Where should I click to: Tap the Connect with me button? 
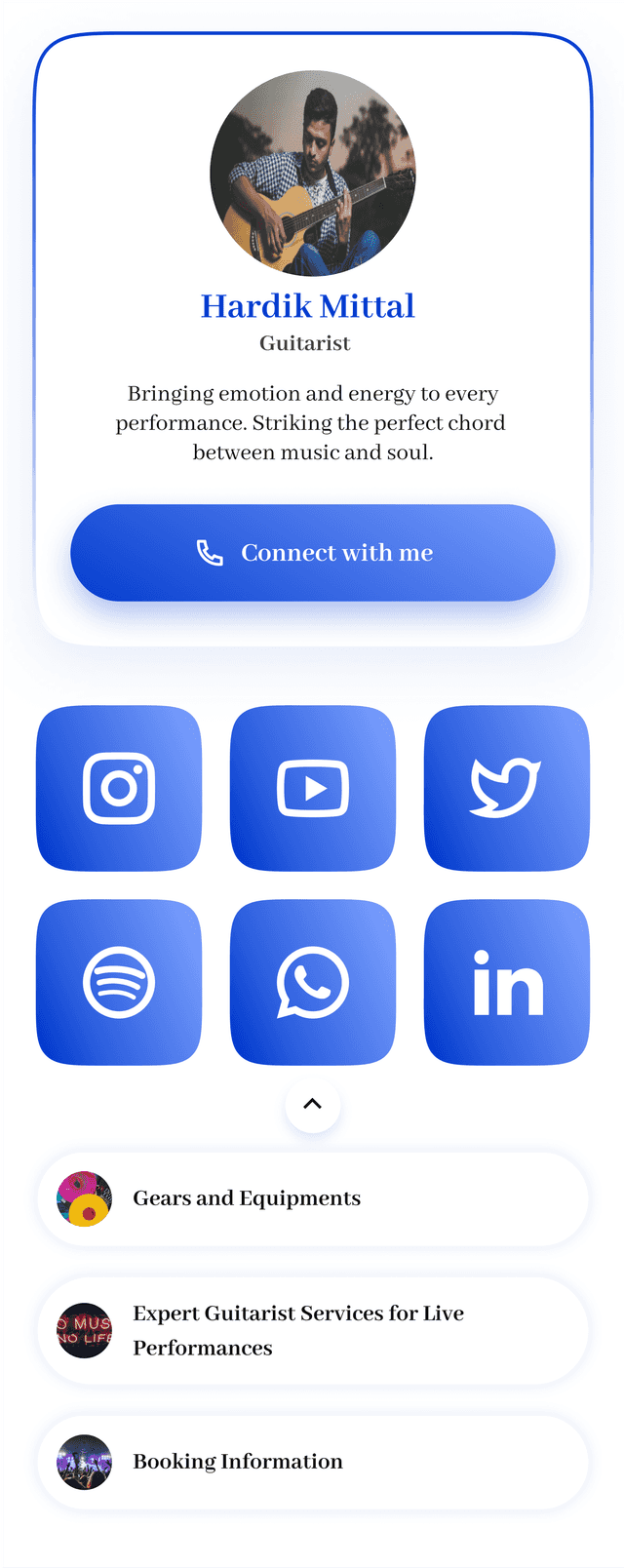point(312,553)
